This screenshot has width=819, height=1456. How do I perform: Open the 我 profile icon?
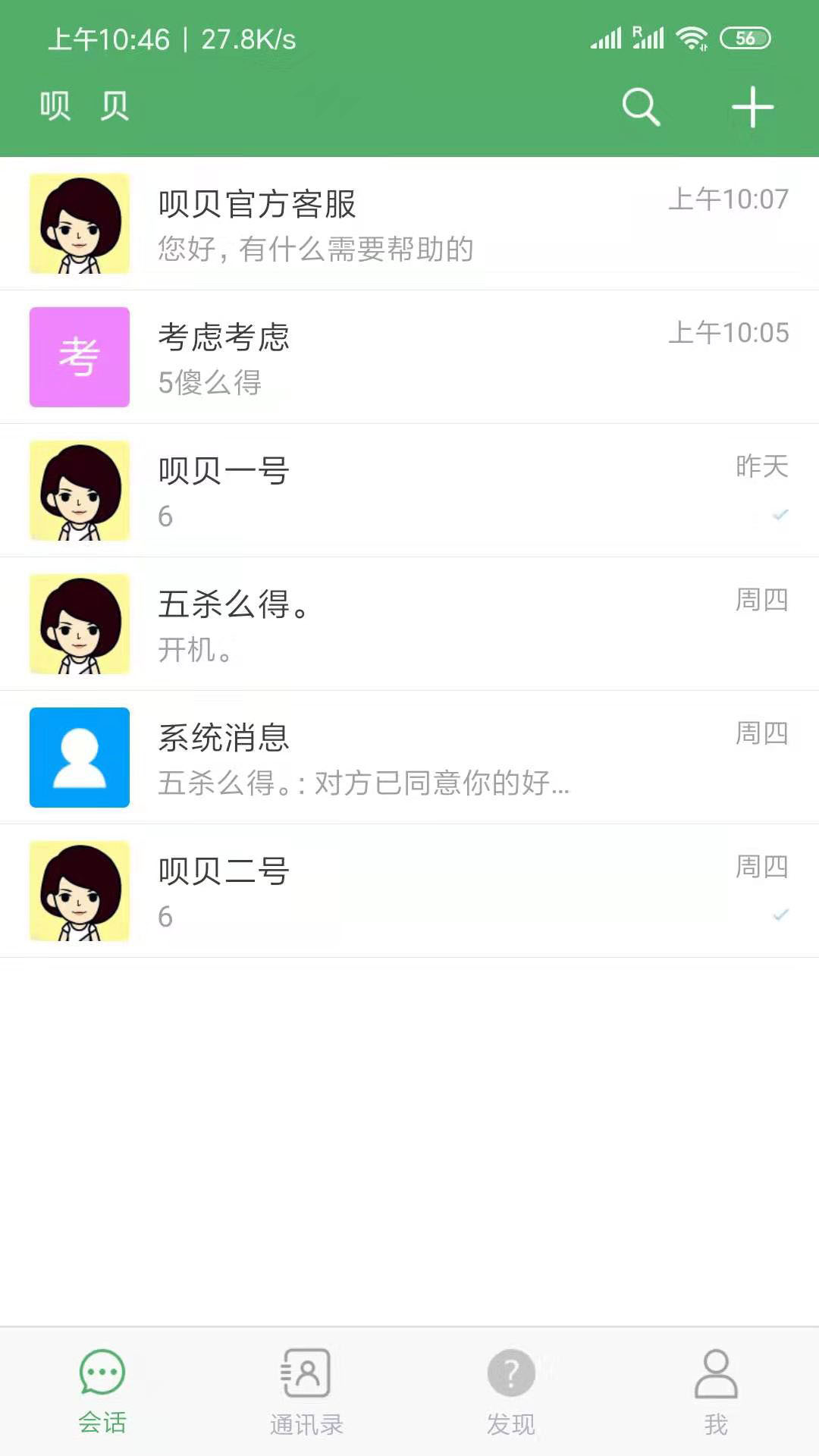[x=715, y=1374]
